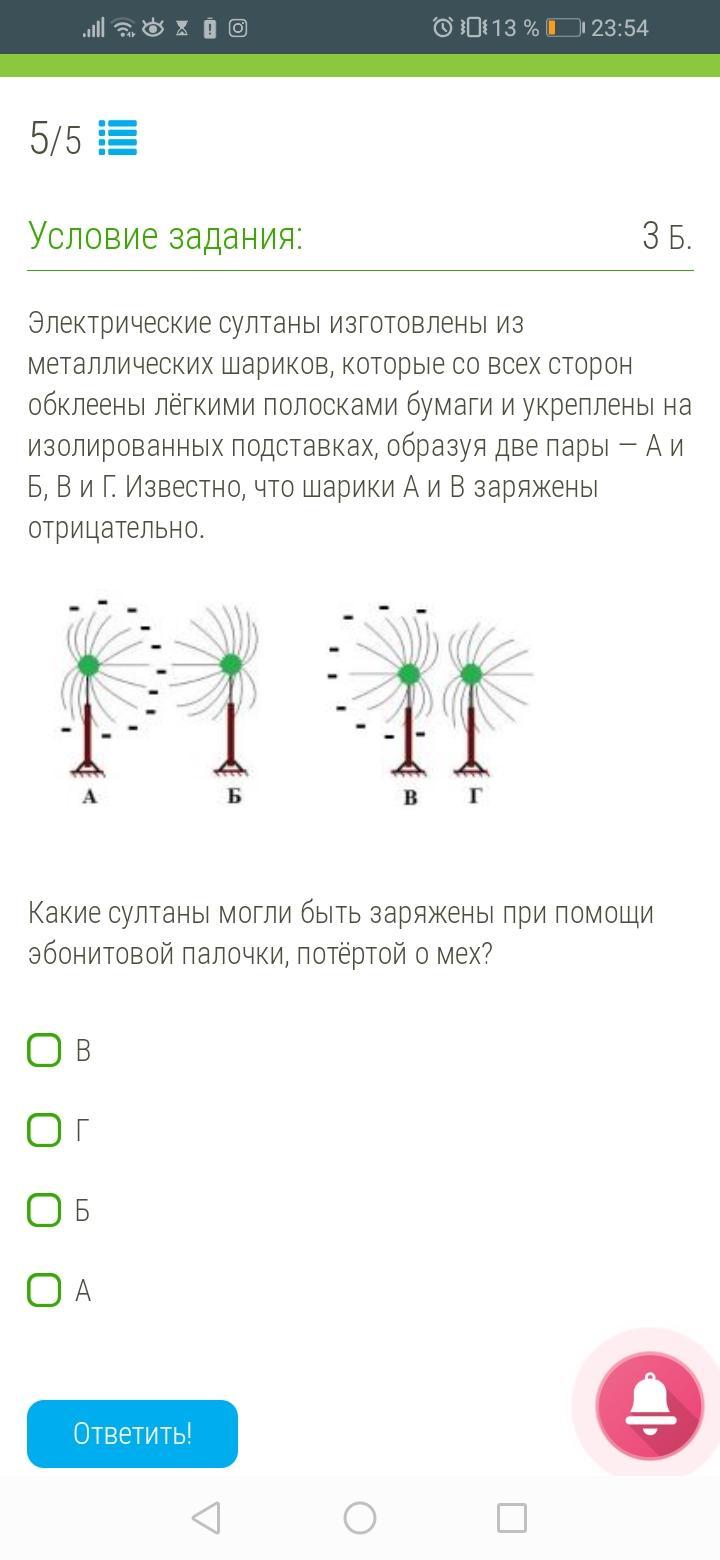This screenshot has width=720, height=1560.
Task: Check the answer option В
Action: (44, 1050)
